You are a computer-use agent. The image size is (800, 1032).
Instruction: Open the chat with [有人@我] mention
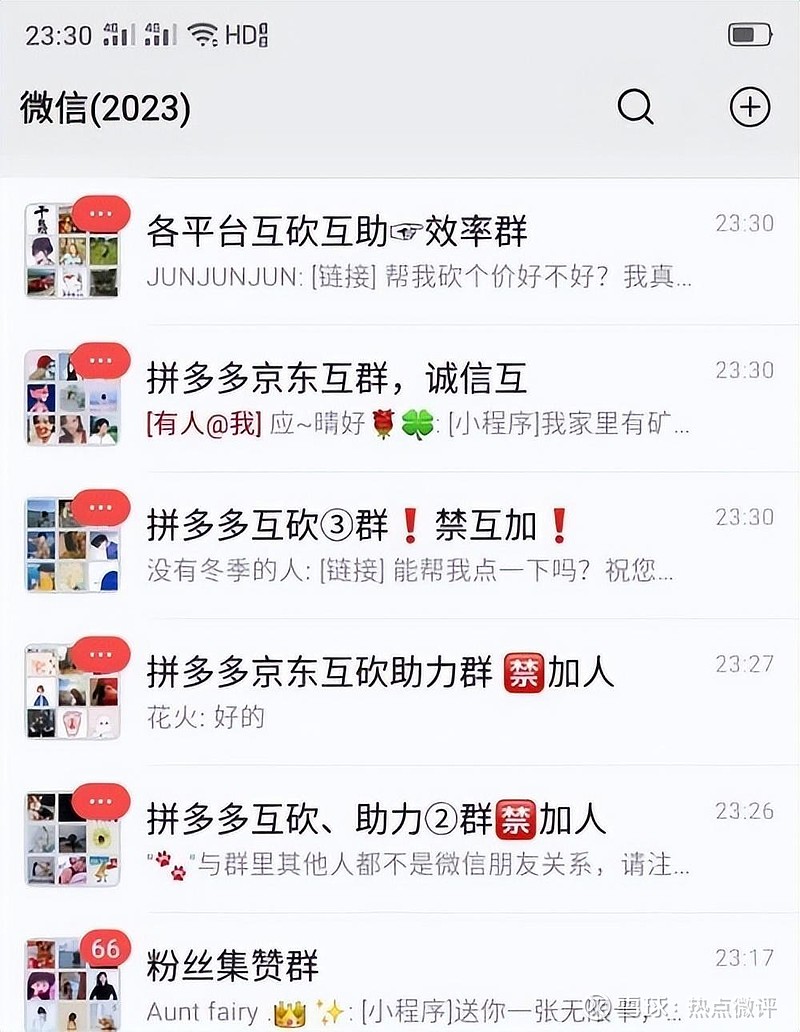coord(400,394)
